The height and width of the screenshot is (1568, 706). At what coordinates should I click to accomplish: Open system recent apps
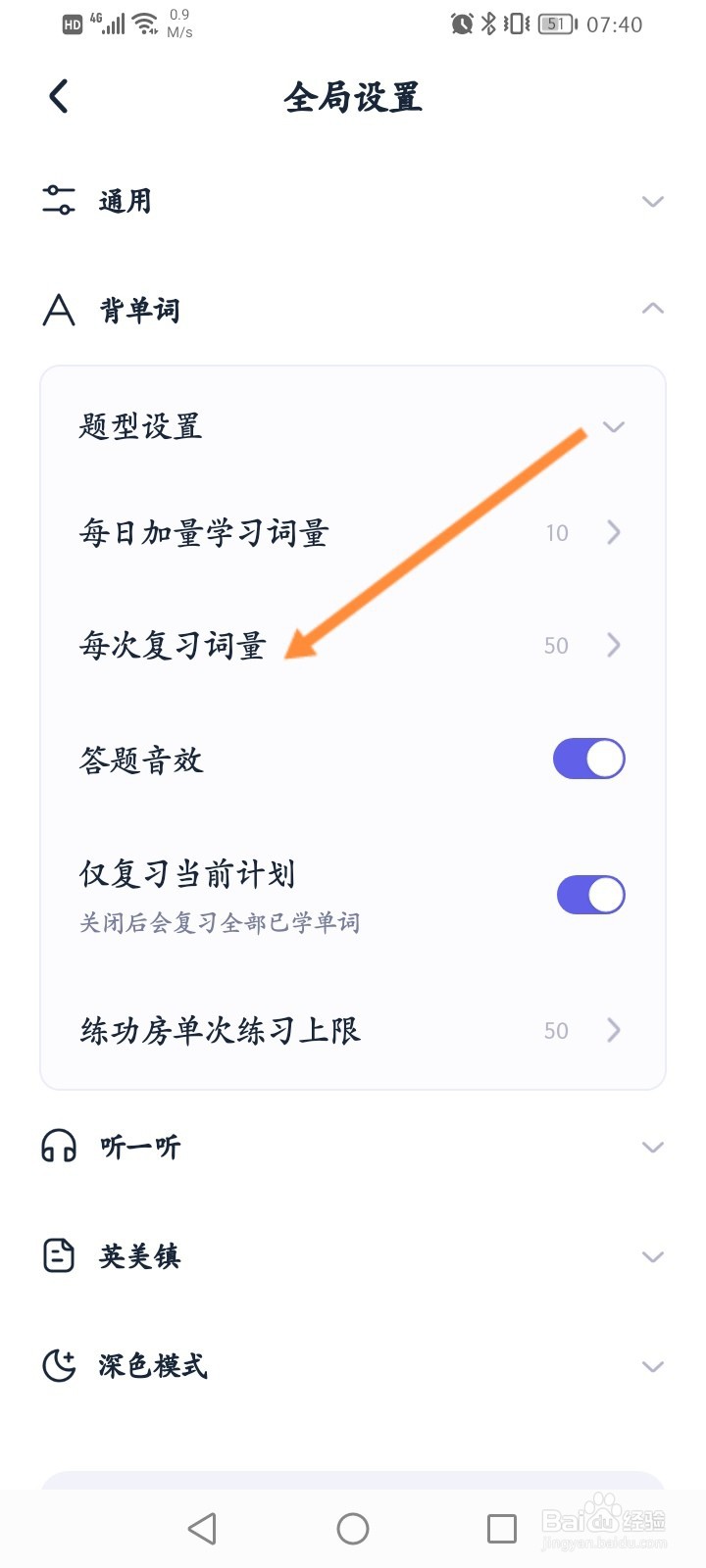[502, 1529]
